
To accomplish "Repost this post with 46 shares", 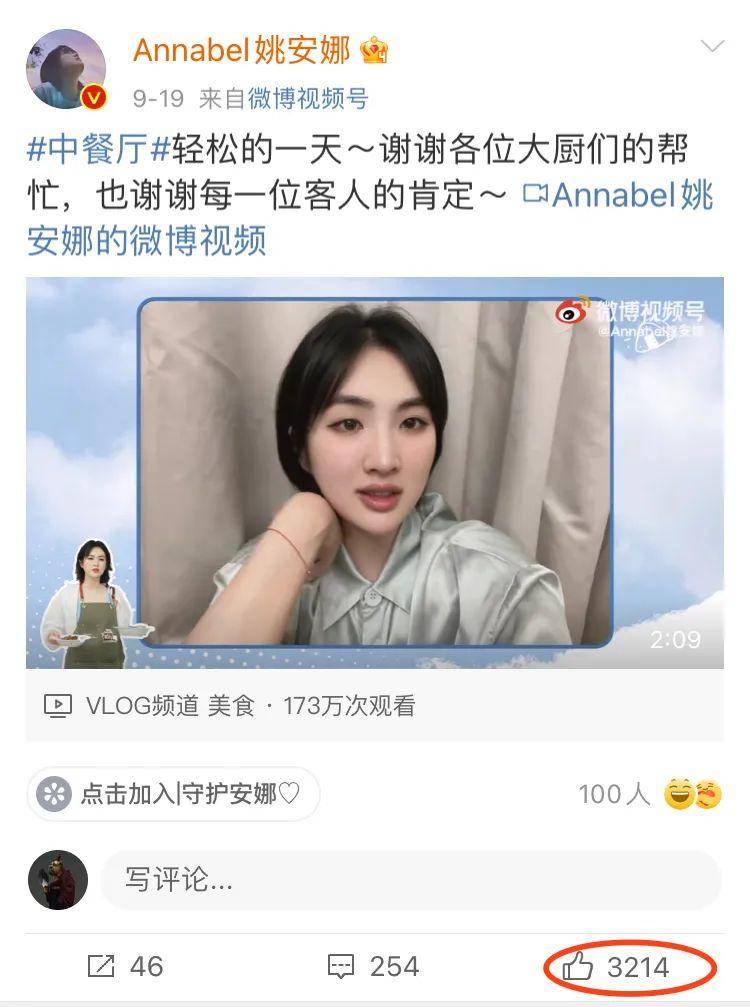I will 125,966.
